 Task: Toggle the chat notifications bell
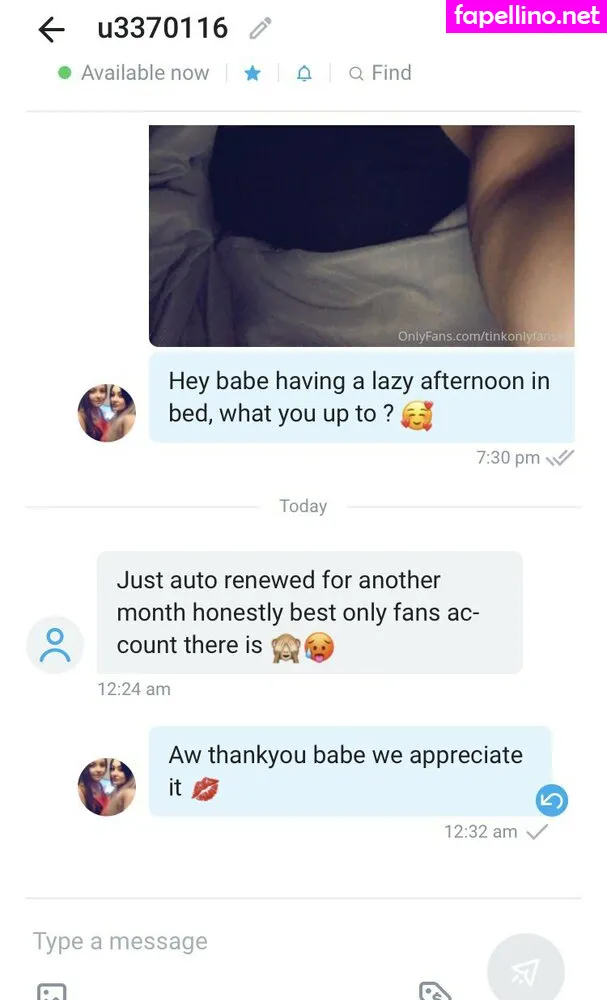(x=304, y=73)
